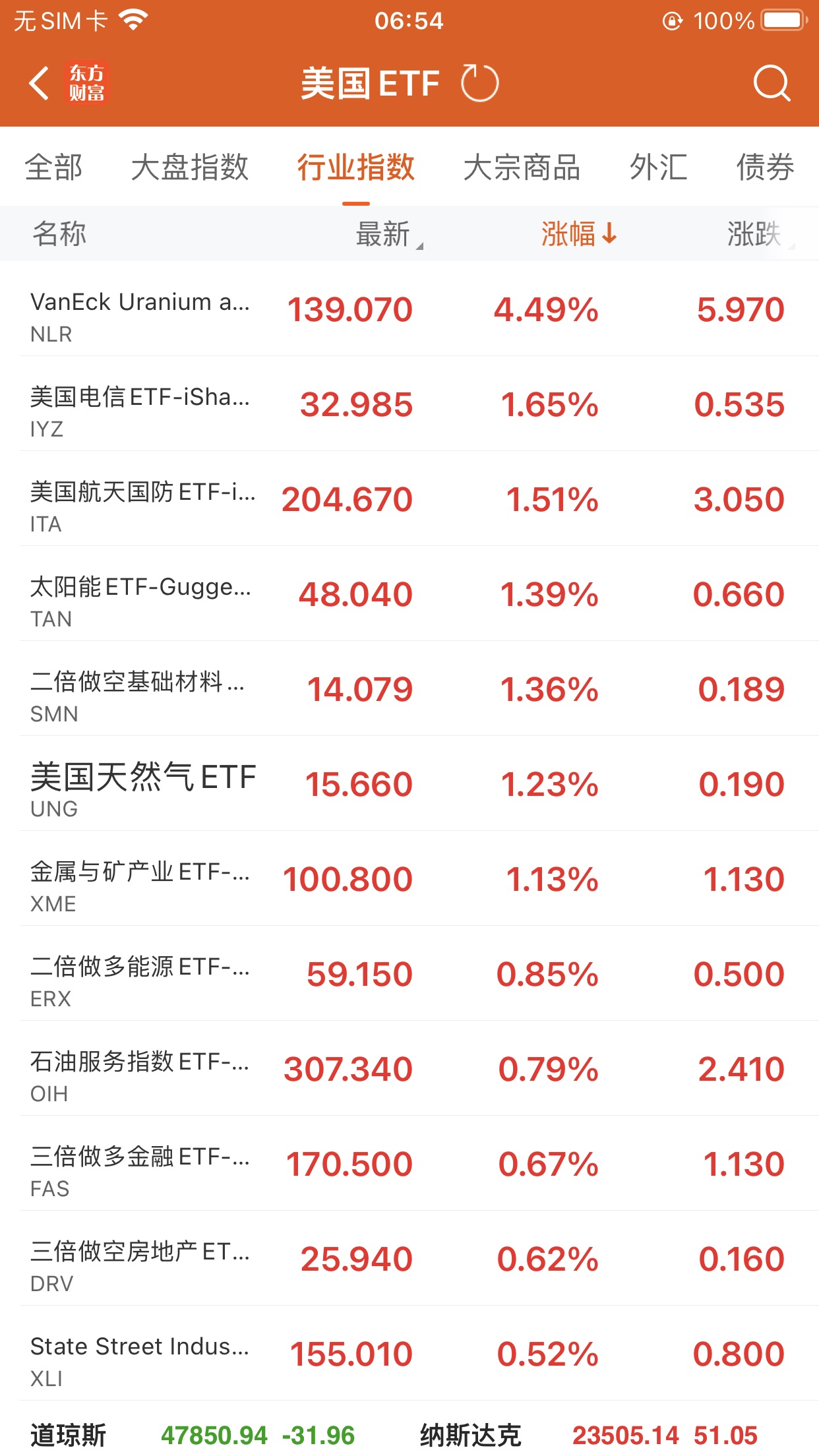Open the XLI State Street ETF row
Viewport: 819px width, 1456px height.
(x=409, y=1354)
